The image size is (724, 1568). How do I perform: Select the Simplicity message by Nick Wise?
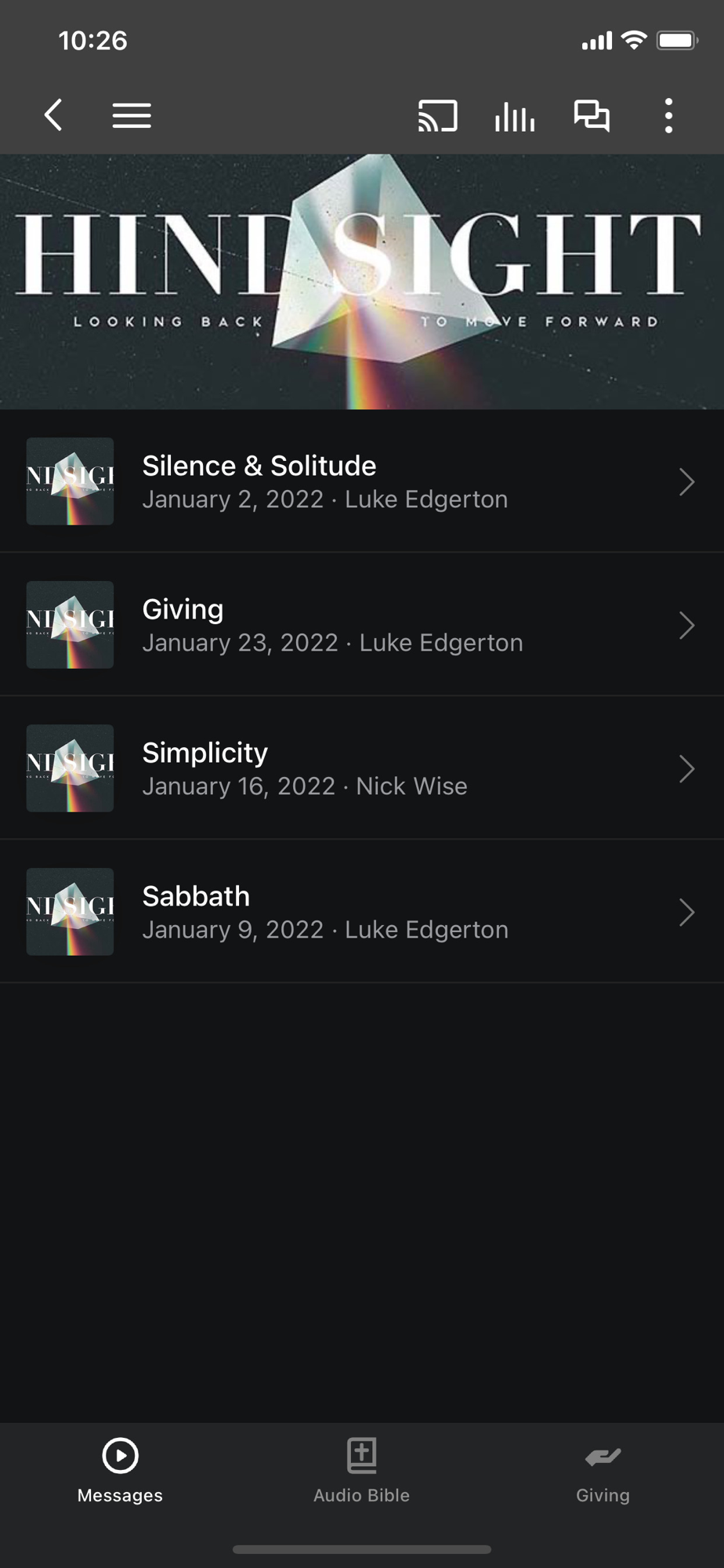point(360,768)
